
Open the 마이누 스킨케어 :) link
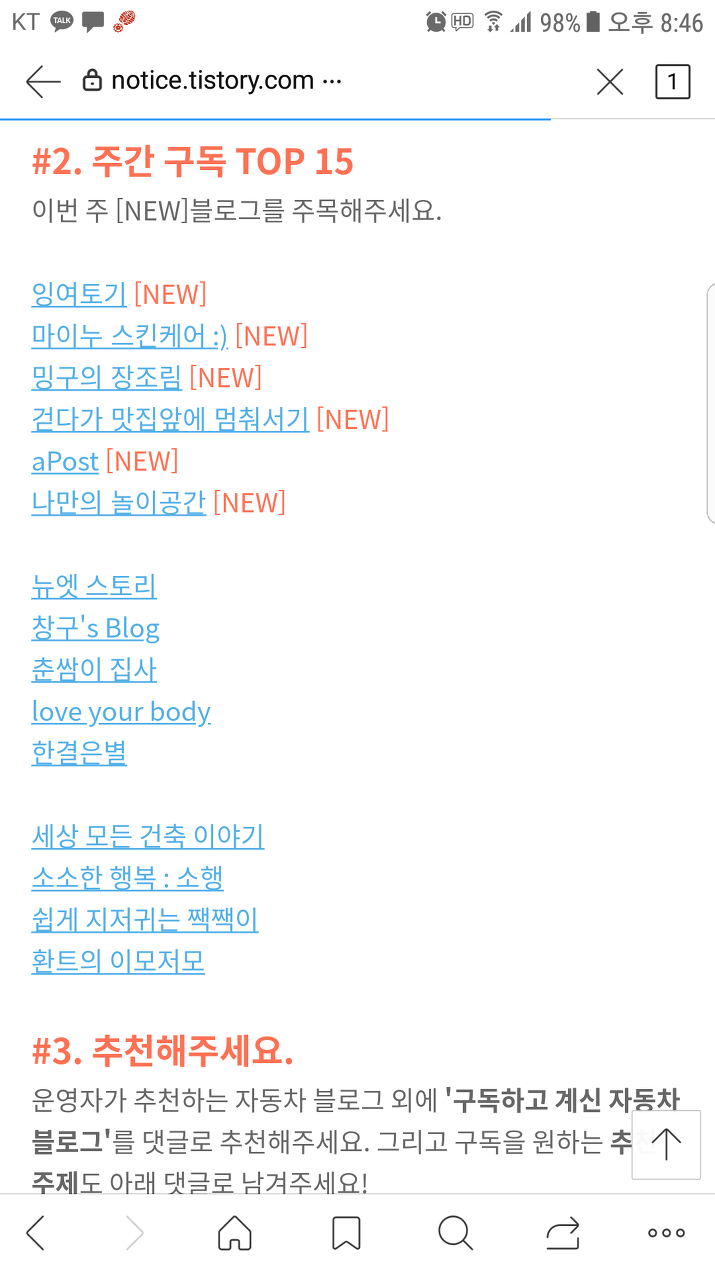[130, 336]
